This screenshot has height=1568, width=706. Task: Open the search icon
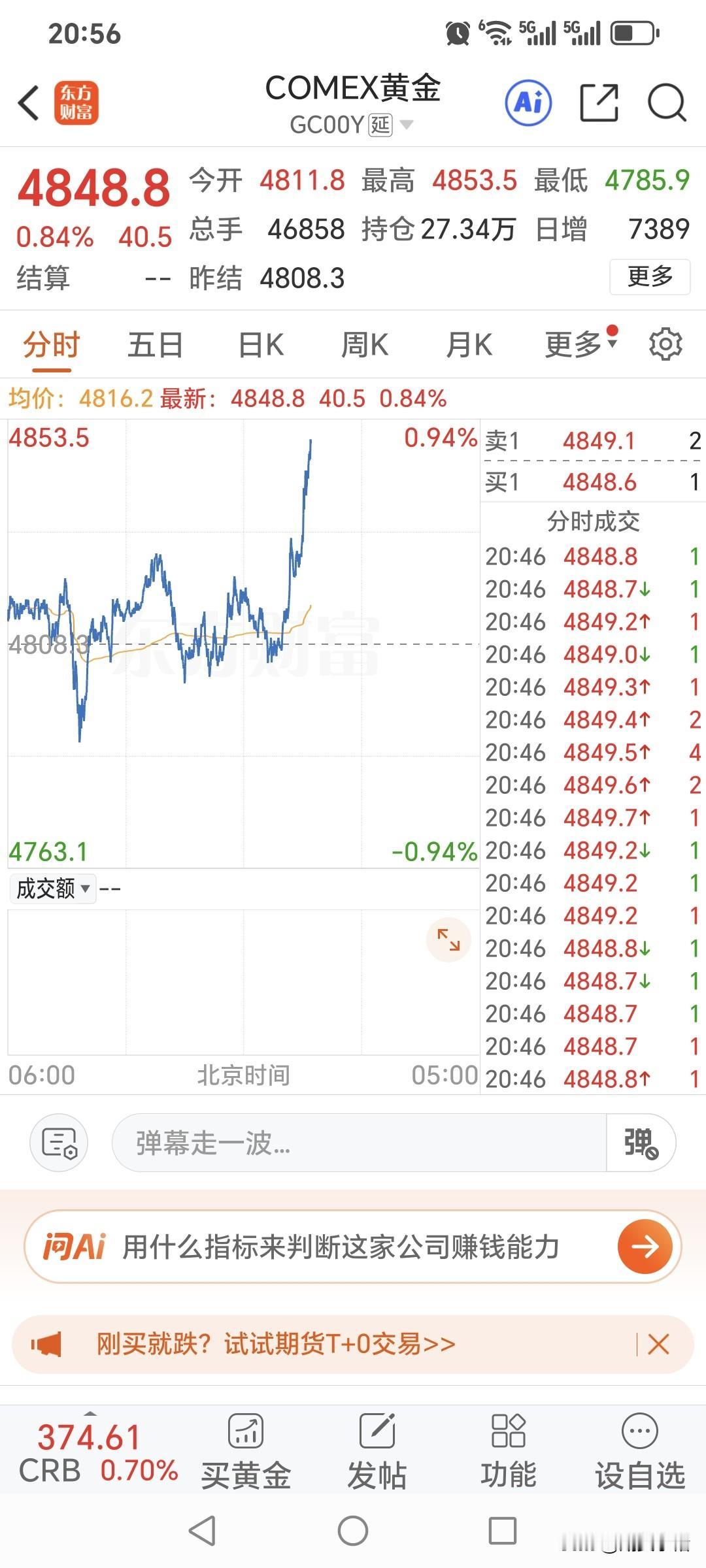[665, 103]
